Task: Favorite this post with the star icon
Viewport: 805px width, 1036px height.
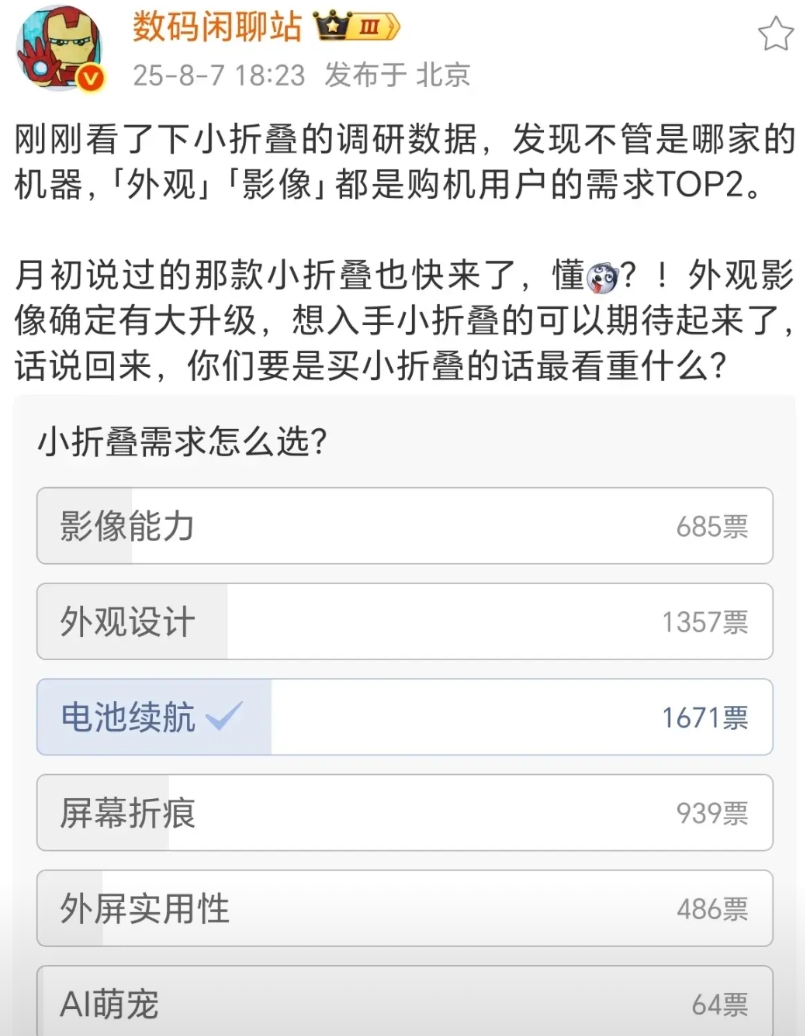Action: [x=774, y=34]
